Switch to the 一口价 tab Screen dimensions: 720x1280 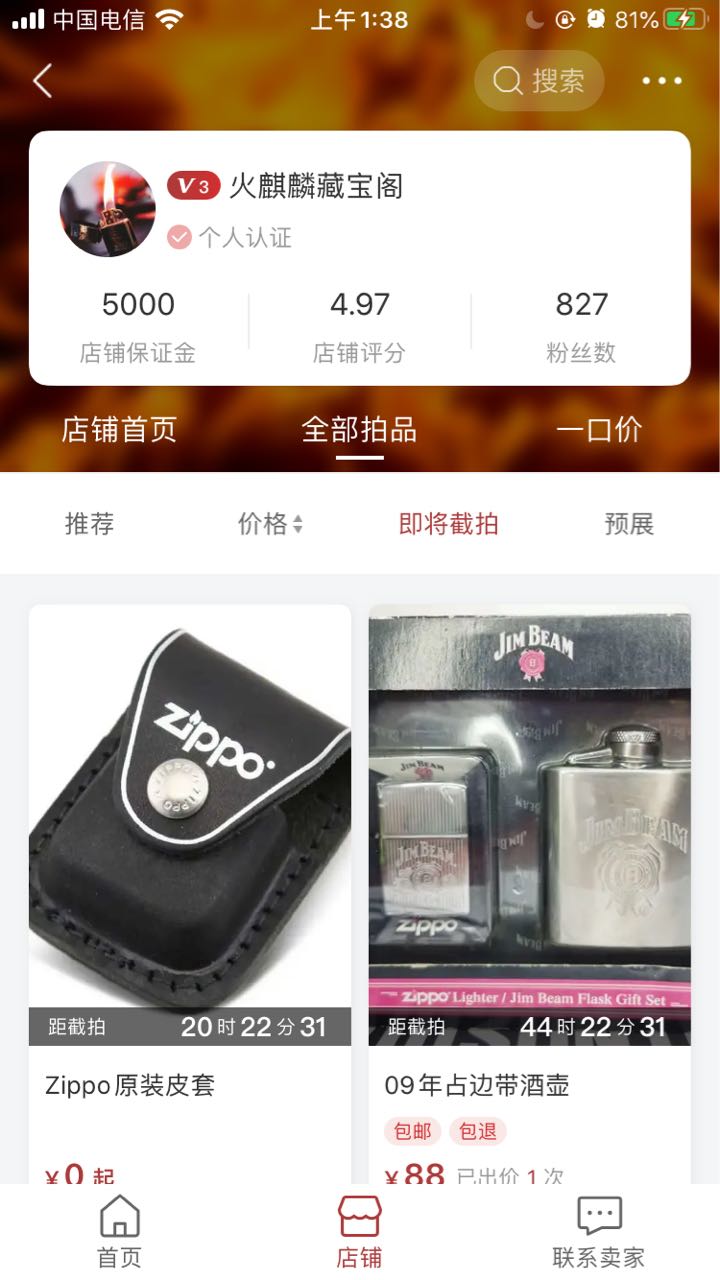tap(599, 430)
